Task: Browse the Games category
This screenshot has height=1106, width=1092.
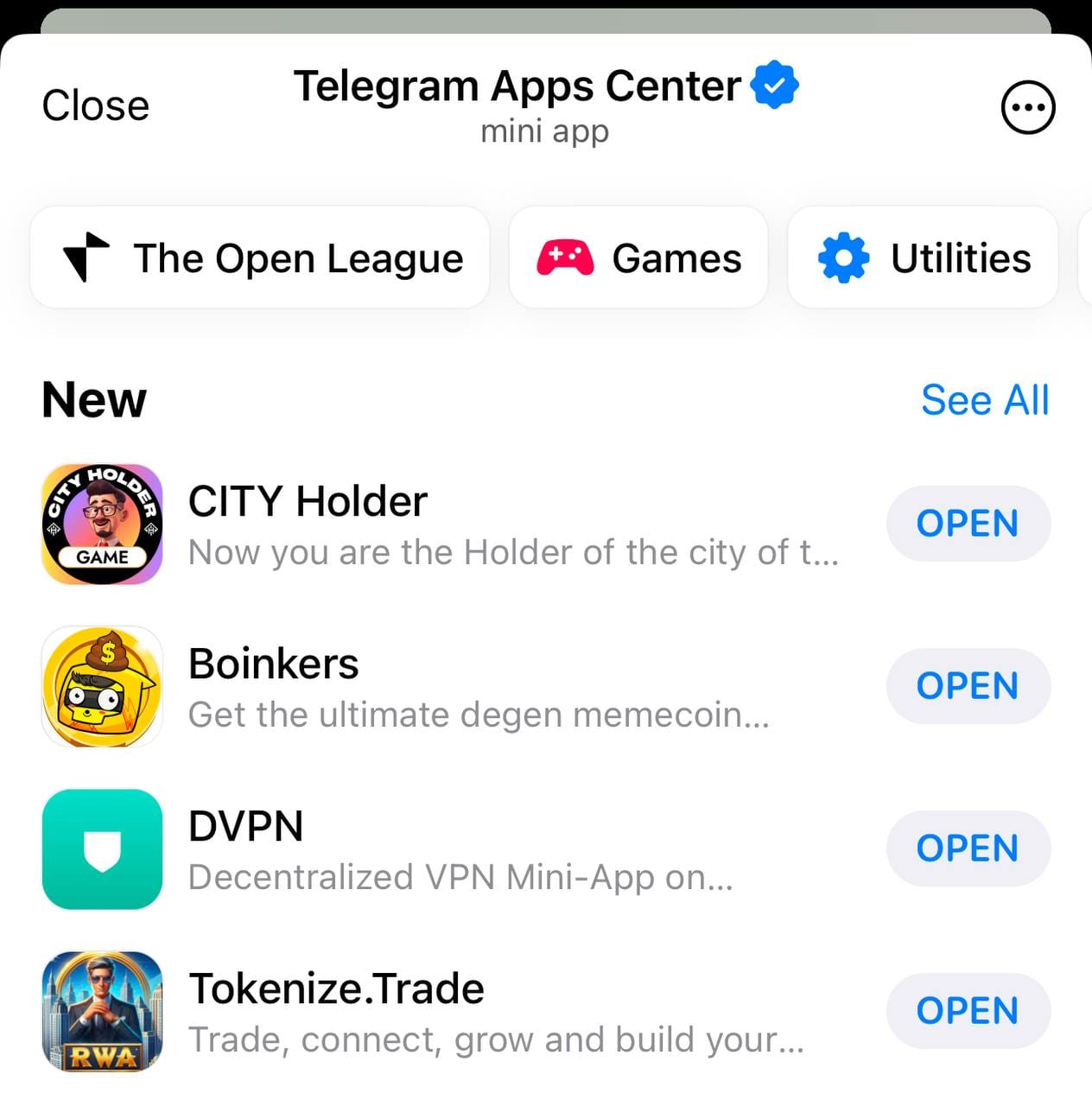Action: coord(638,257)
